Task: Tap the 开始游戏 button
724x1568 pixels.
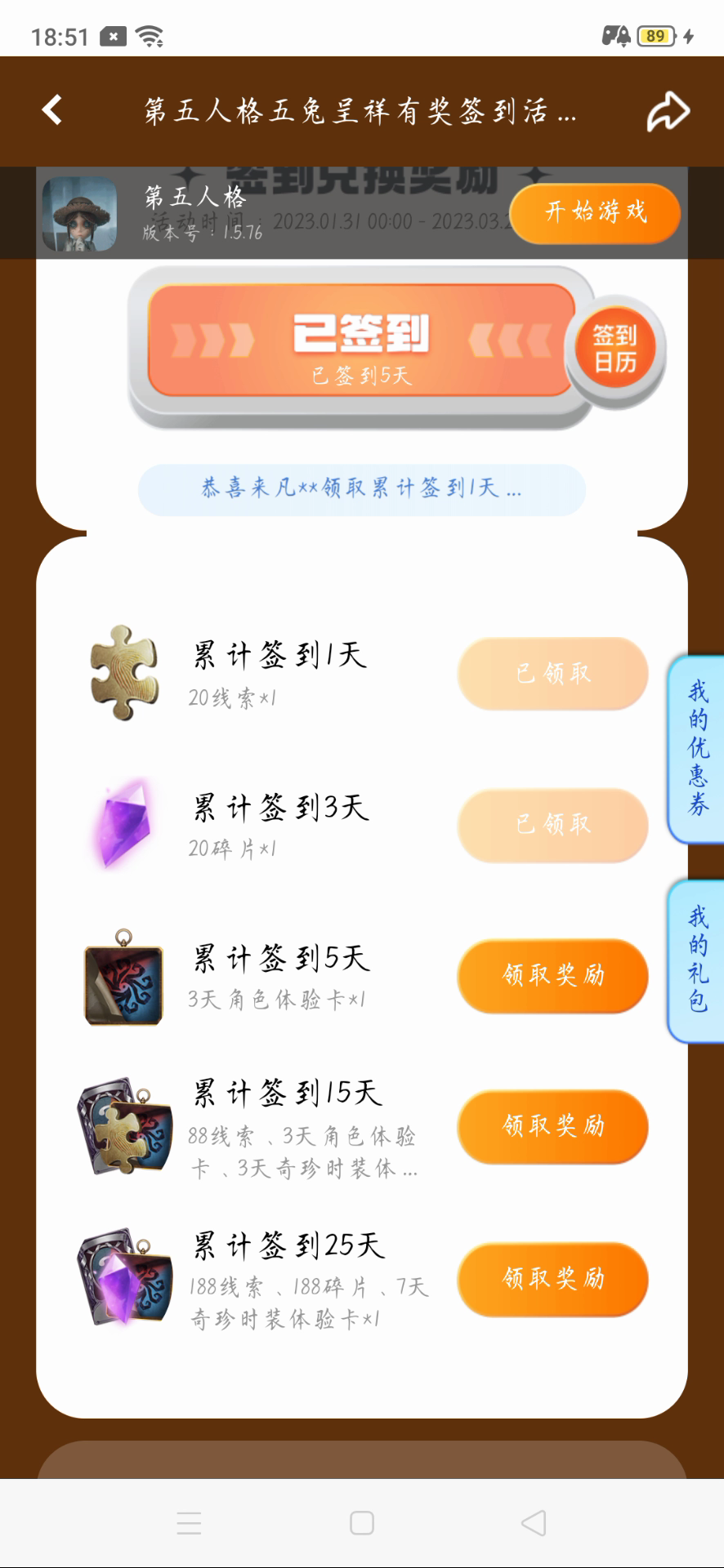Action: click(595, 212)
